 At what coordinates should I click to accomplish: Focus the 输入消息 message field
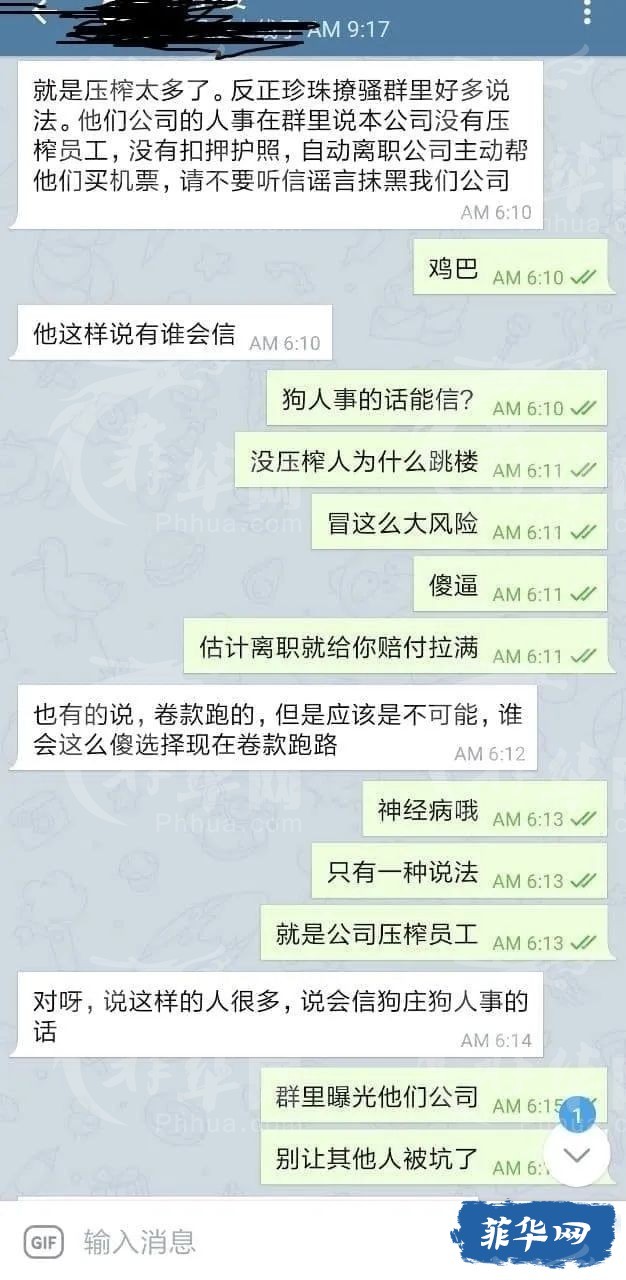click(250, 1241)
